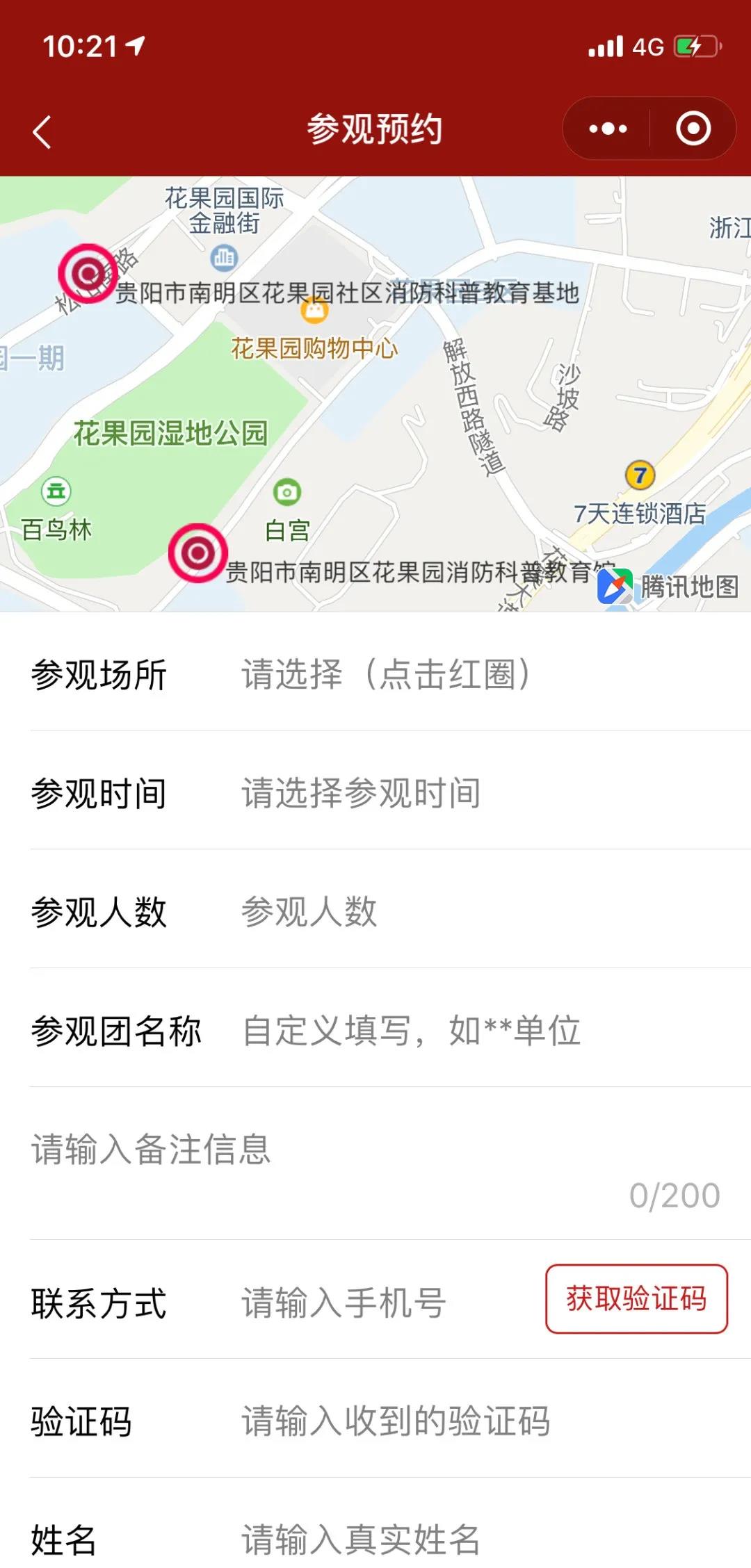This screenshot has width=751, height=1568.
Task: Open the mini program three-dot menu
Action: pyautogui.click(x=607, y=129)
